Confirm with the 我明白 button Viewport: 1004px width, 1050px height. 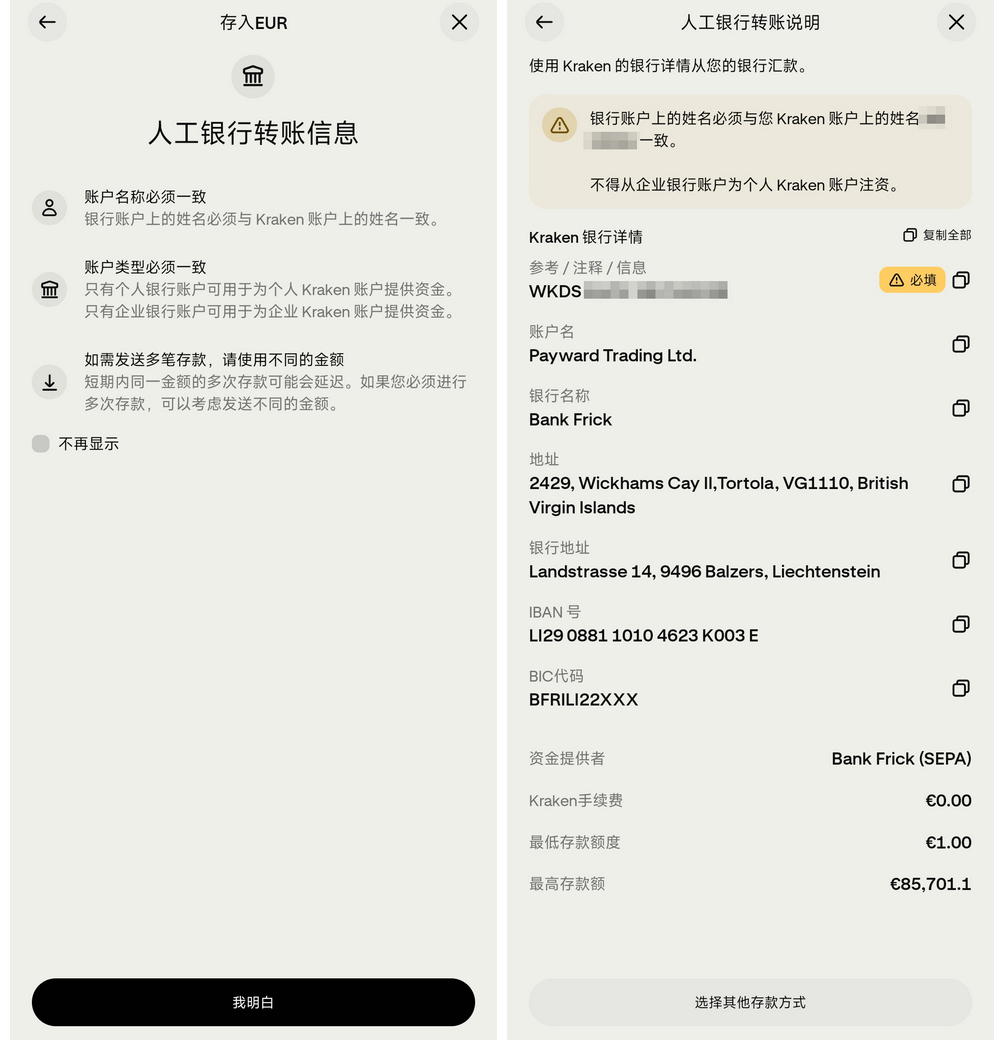[253, 1002]
